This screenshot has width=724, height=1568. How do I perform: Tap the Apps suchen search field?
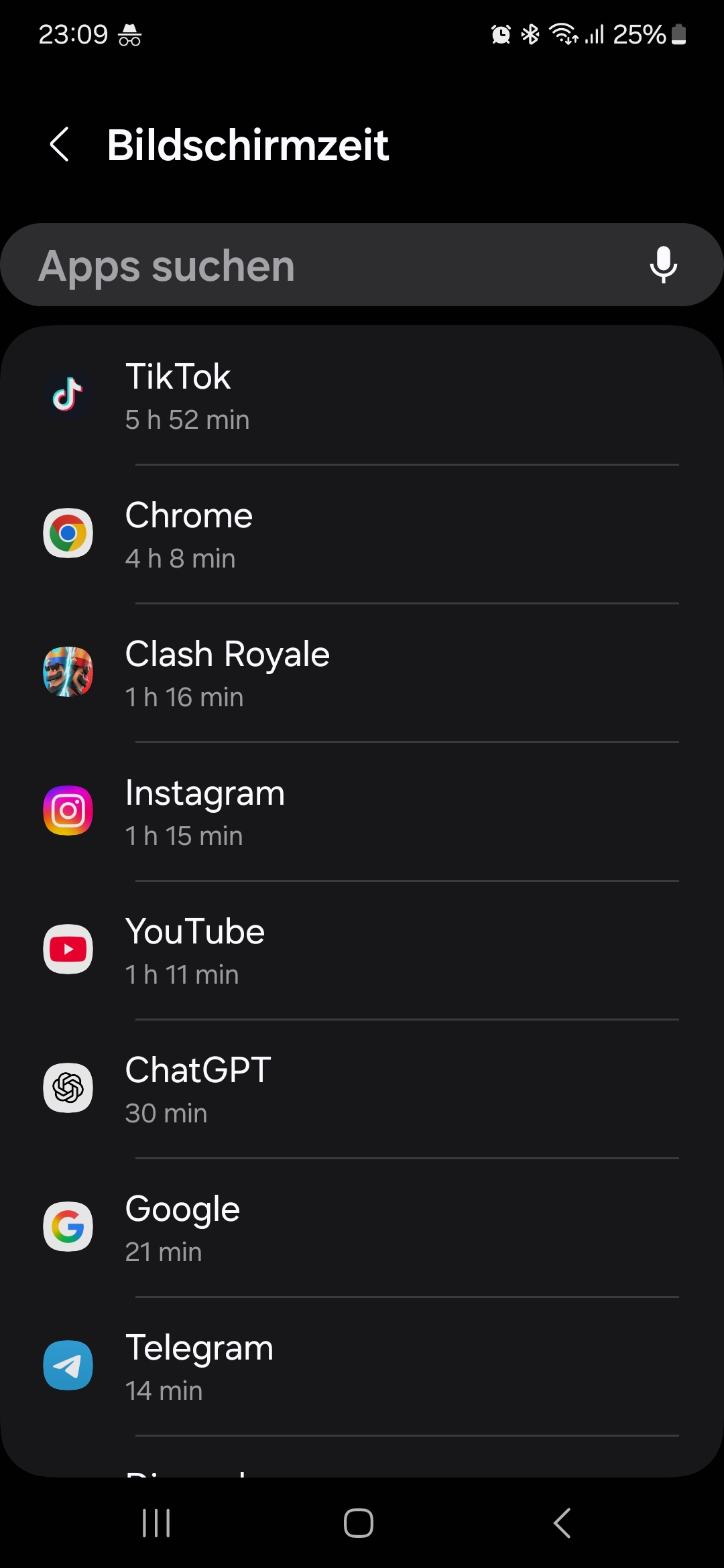tap(268, 265)
